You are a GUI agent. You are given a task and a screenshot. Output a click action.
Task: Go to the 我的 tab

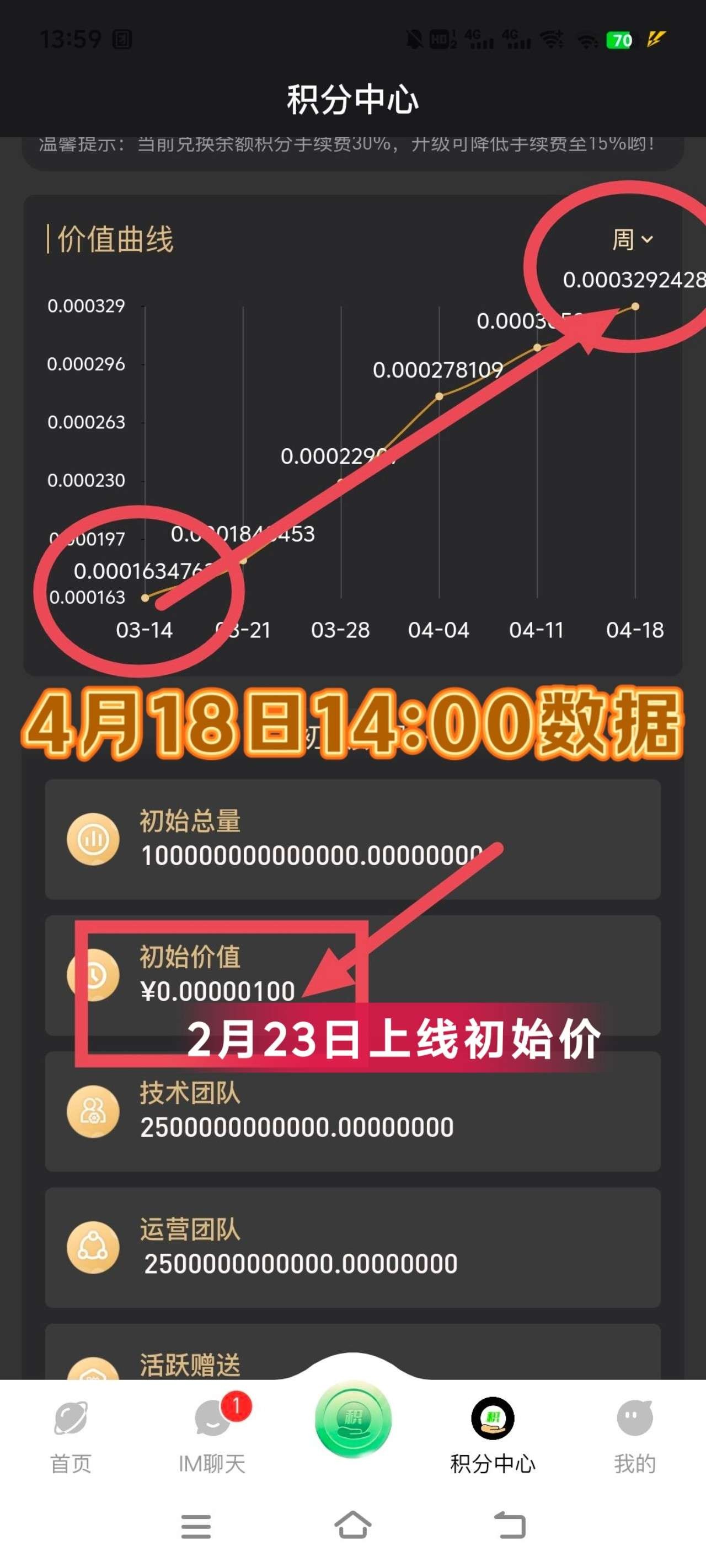click(635, 1437)
